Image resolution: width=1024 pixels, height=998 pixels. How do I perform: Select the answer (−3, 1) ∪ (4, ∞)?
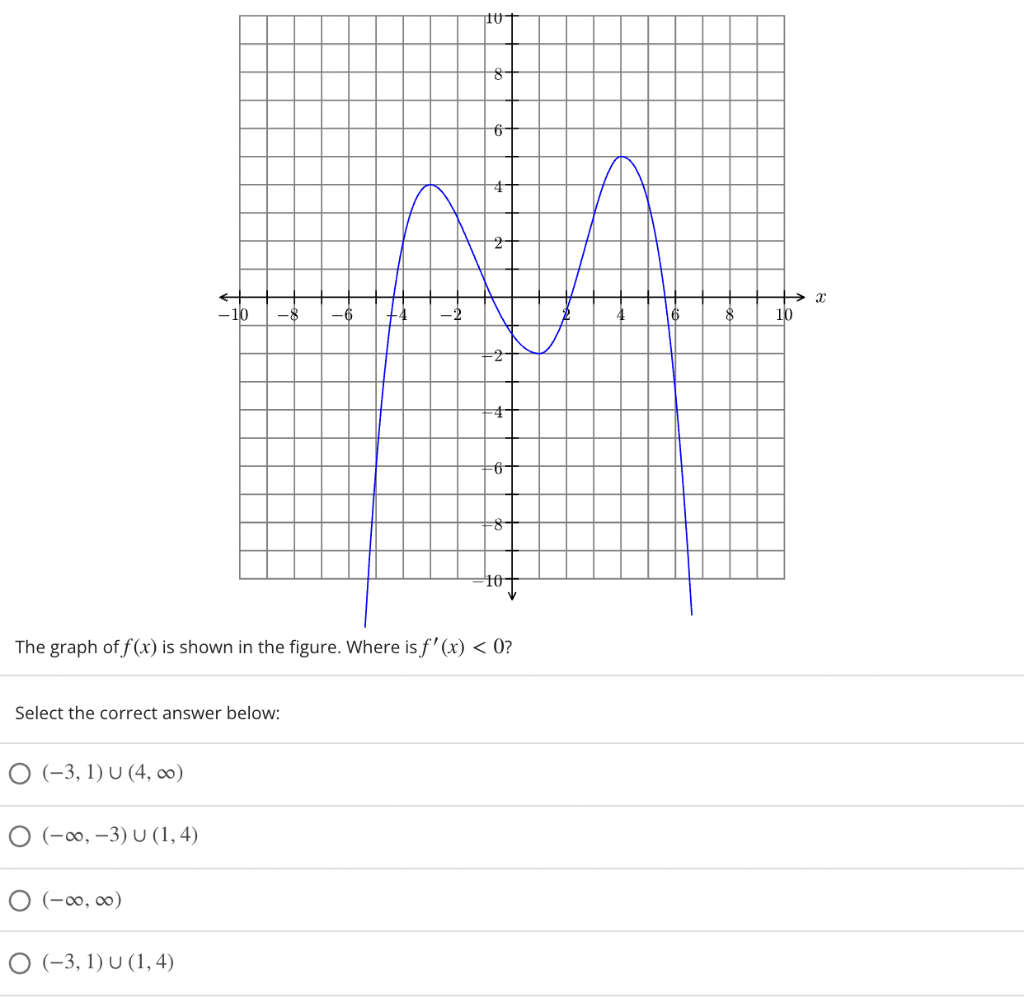19,773
